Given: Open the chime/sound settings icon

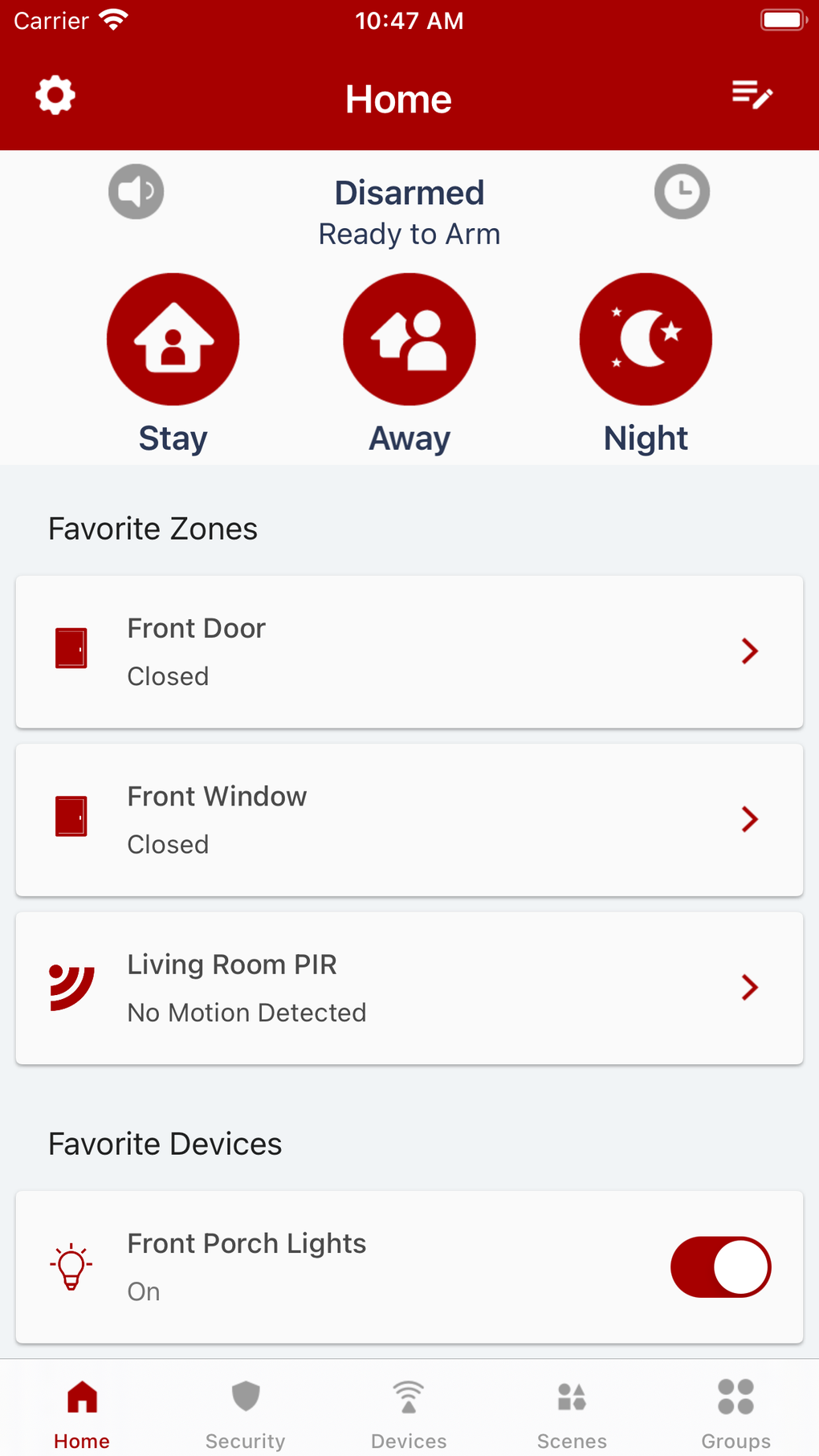Looking at the screenshot, I should [135, 191].
